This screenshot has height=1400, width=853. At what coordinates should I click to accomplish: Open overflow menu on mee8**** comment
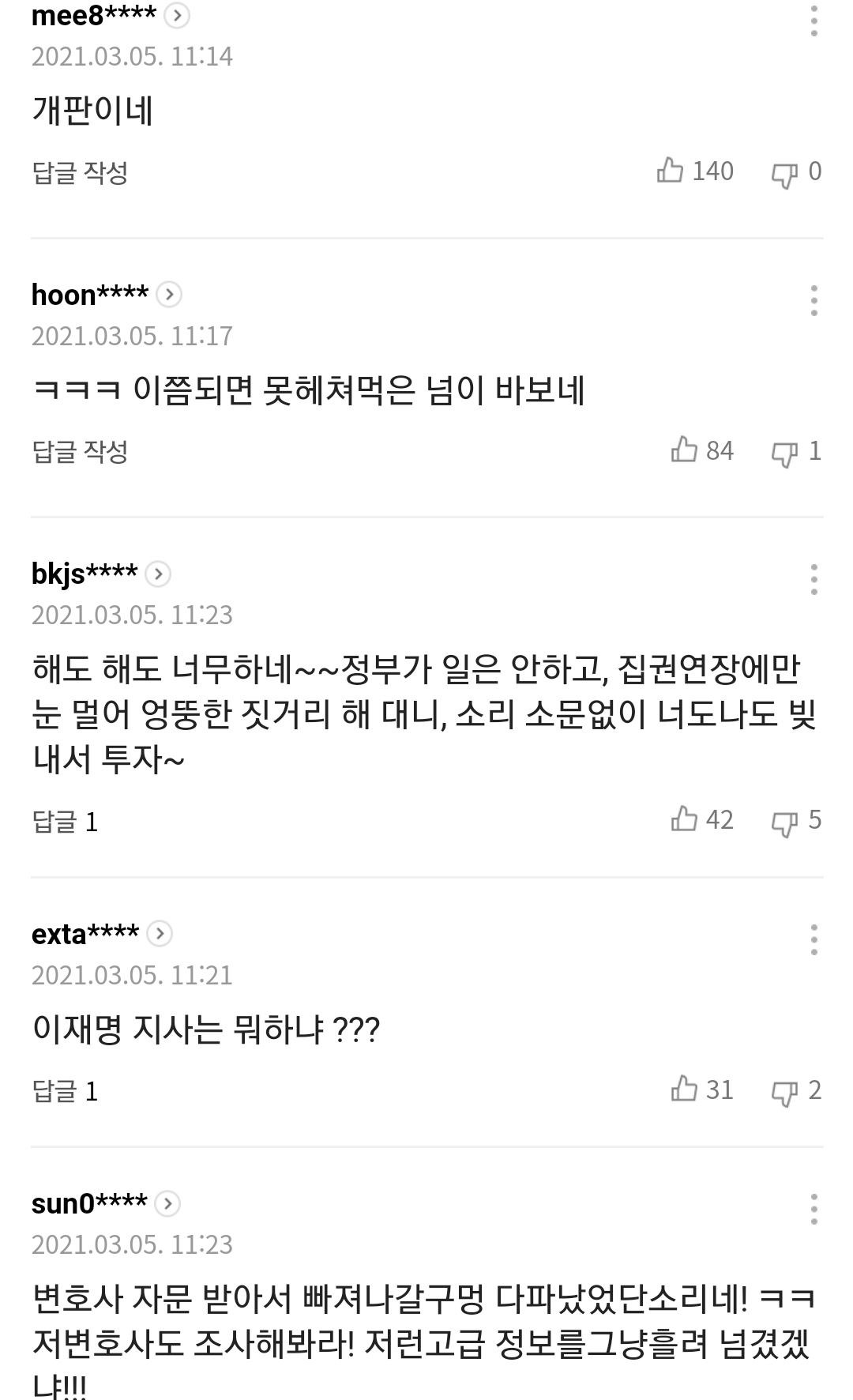pyautogui.click(x=814, y=20)
